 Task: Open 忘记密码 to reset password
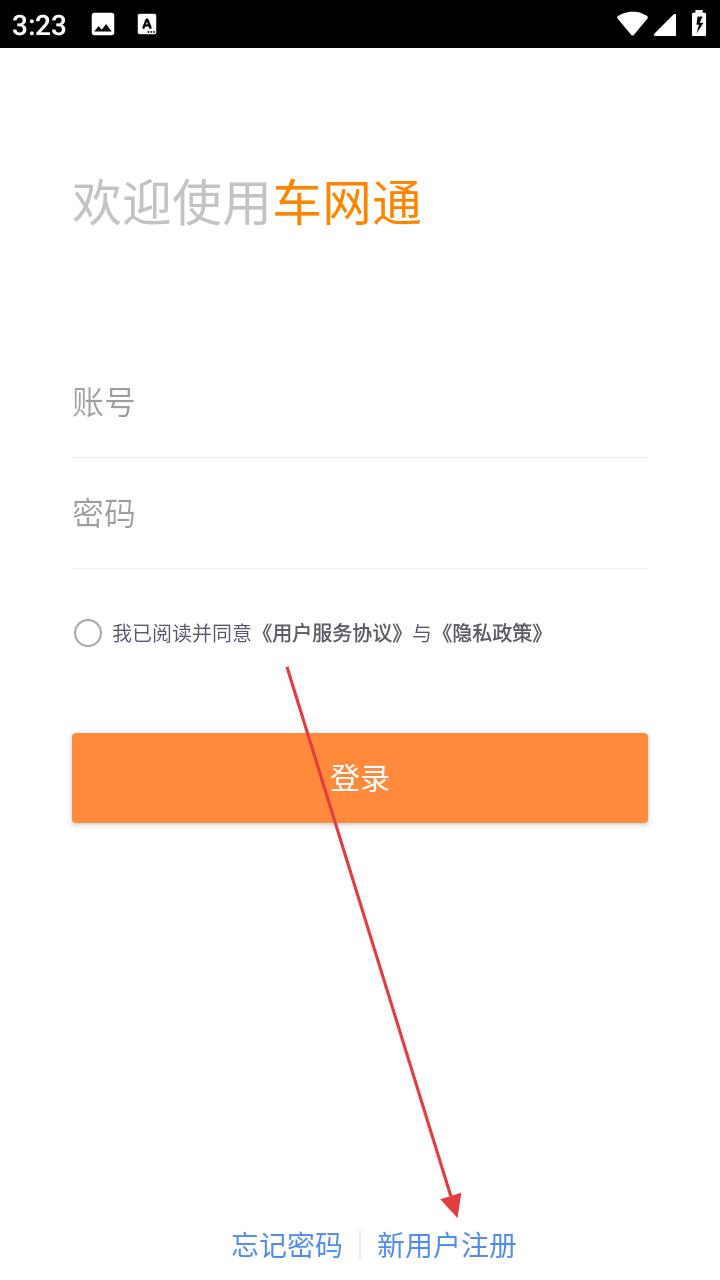pyautogui.click(x=287, y=1245)
